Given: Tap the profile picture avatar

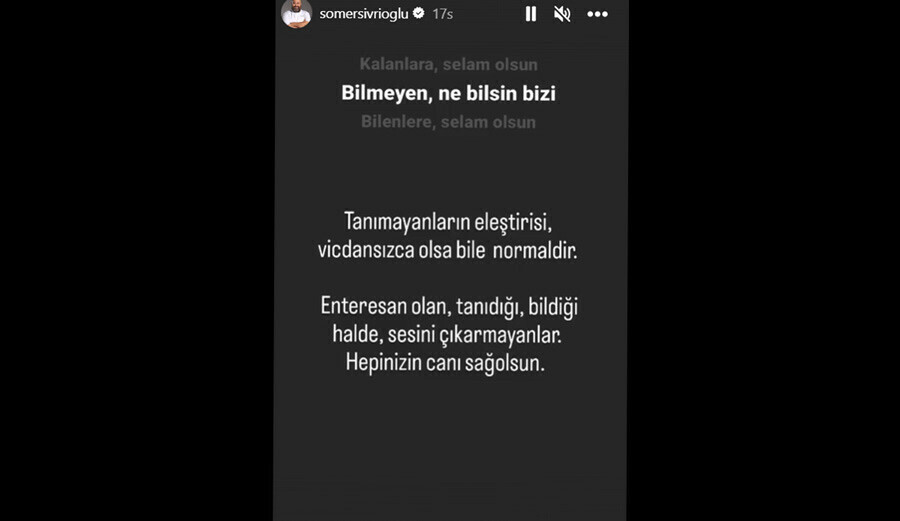Looking at the screenshot, I should 297,13.
